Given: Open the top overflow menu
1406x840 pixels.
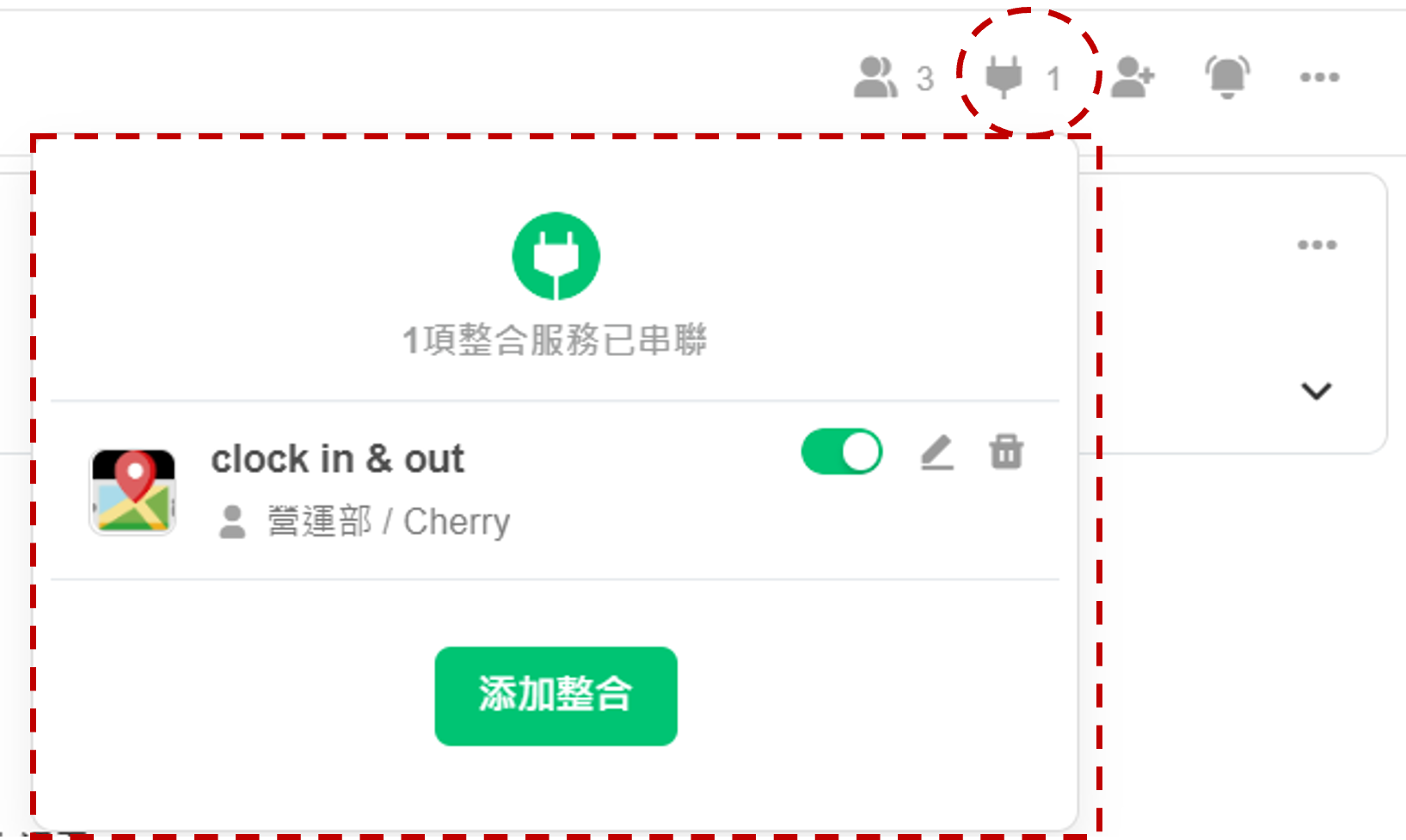Looking at the screenshot, I should [x=1319, y=77].
